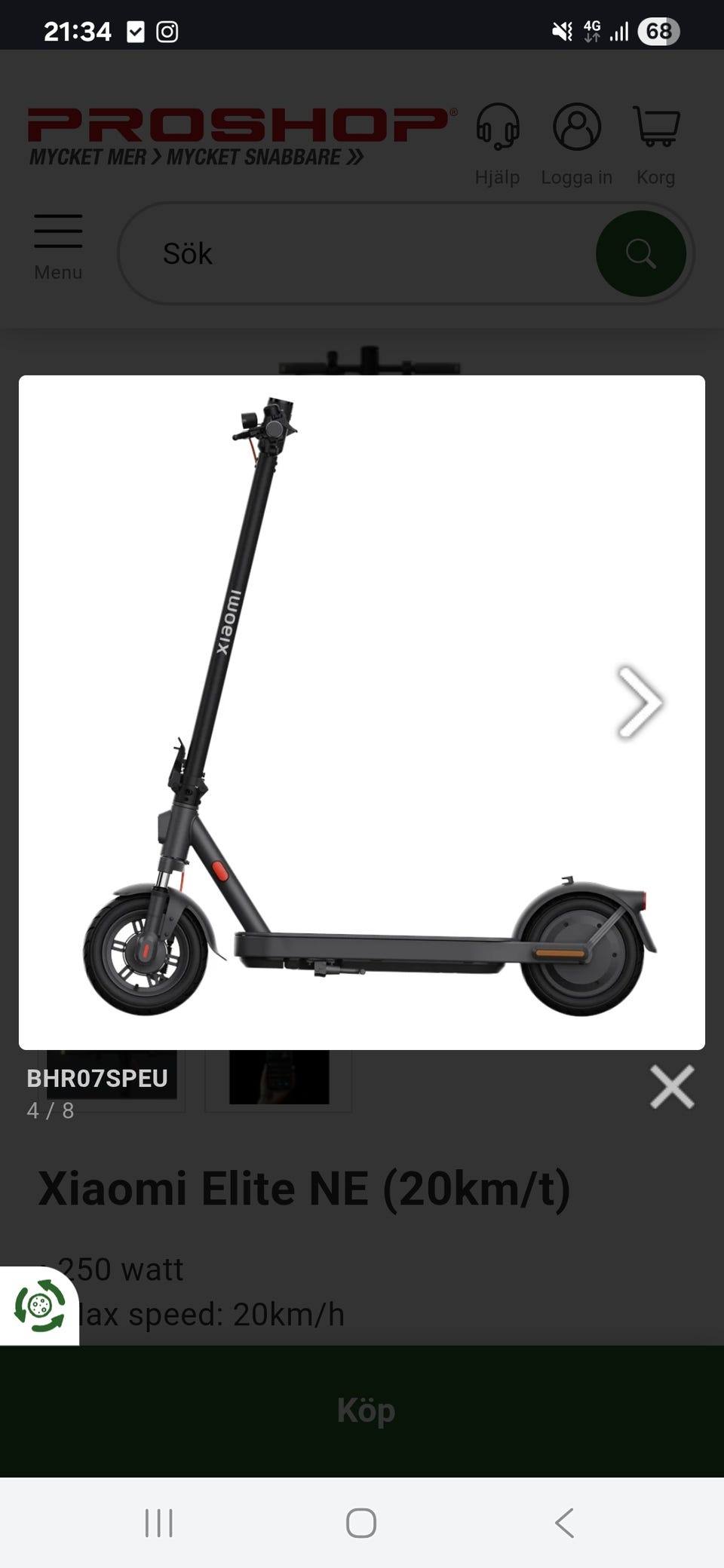Open the recent apps overview
724x1568 pixels.
pyautogui.click(x=158, y=1523)
